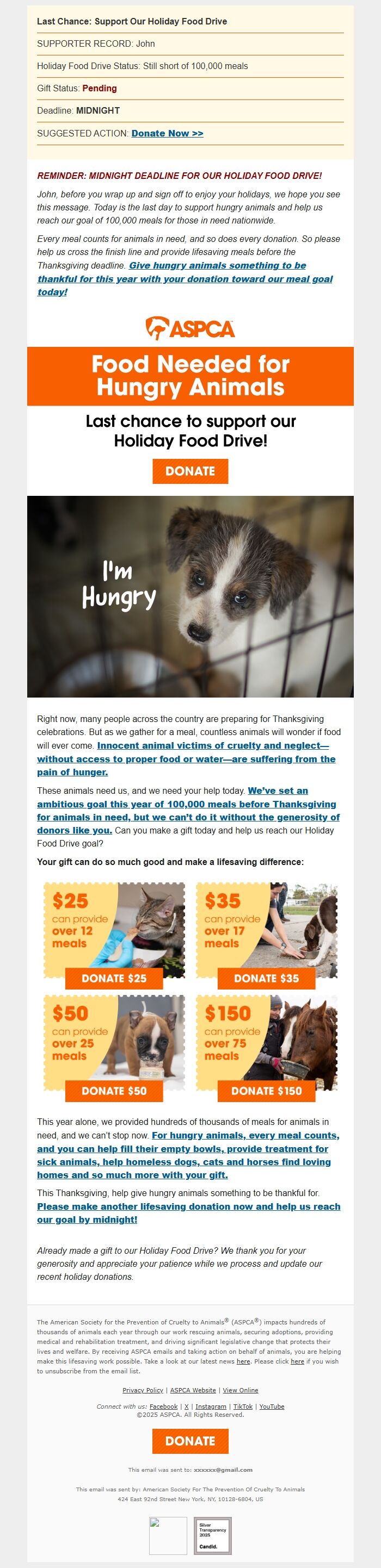Tap the Donate Now >> link
The image size is (381, 1568).
pyautogui.click(x=167, y=133)
